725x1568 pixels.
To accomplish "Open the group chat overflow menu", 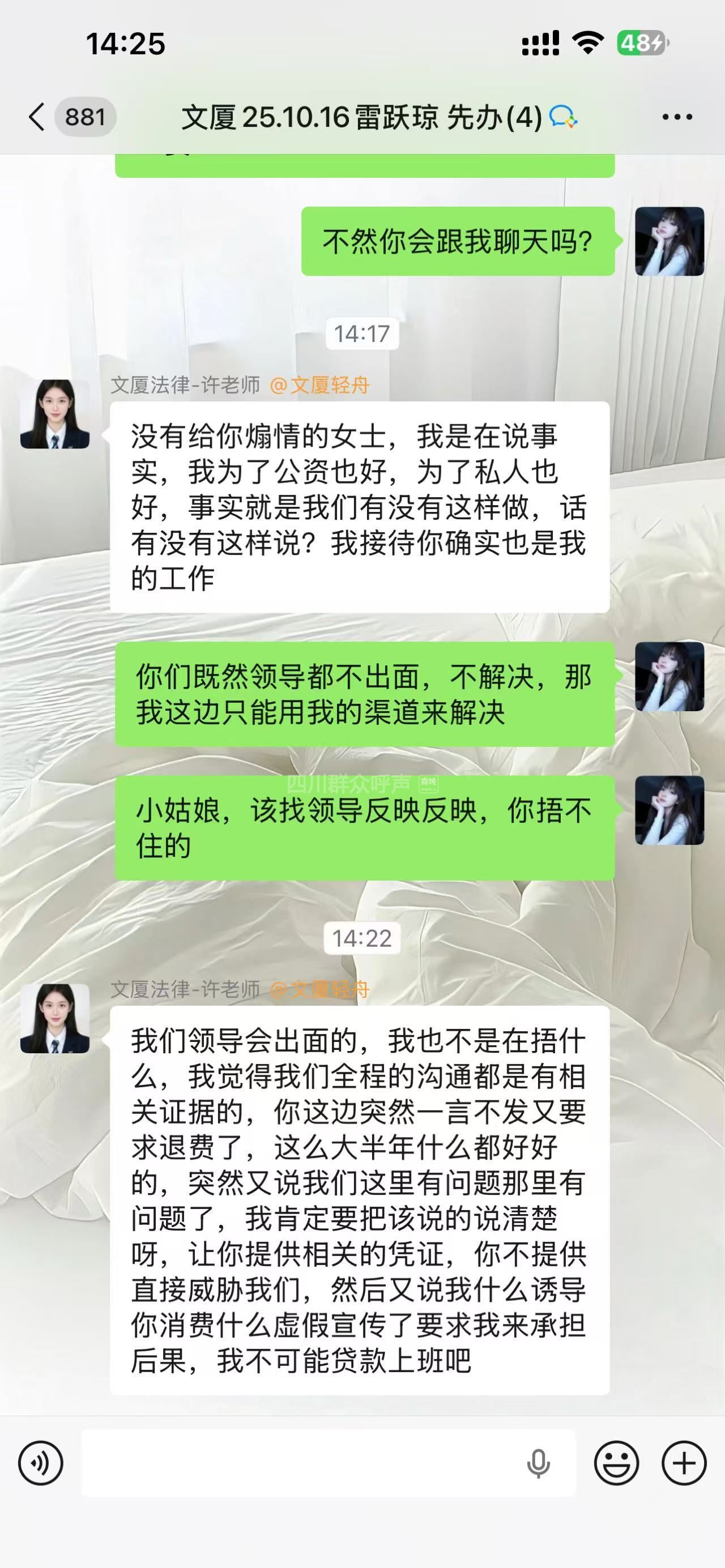I will (677, 117).
